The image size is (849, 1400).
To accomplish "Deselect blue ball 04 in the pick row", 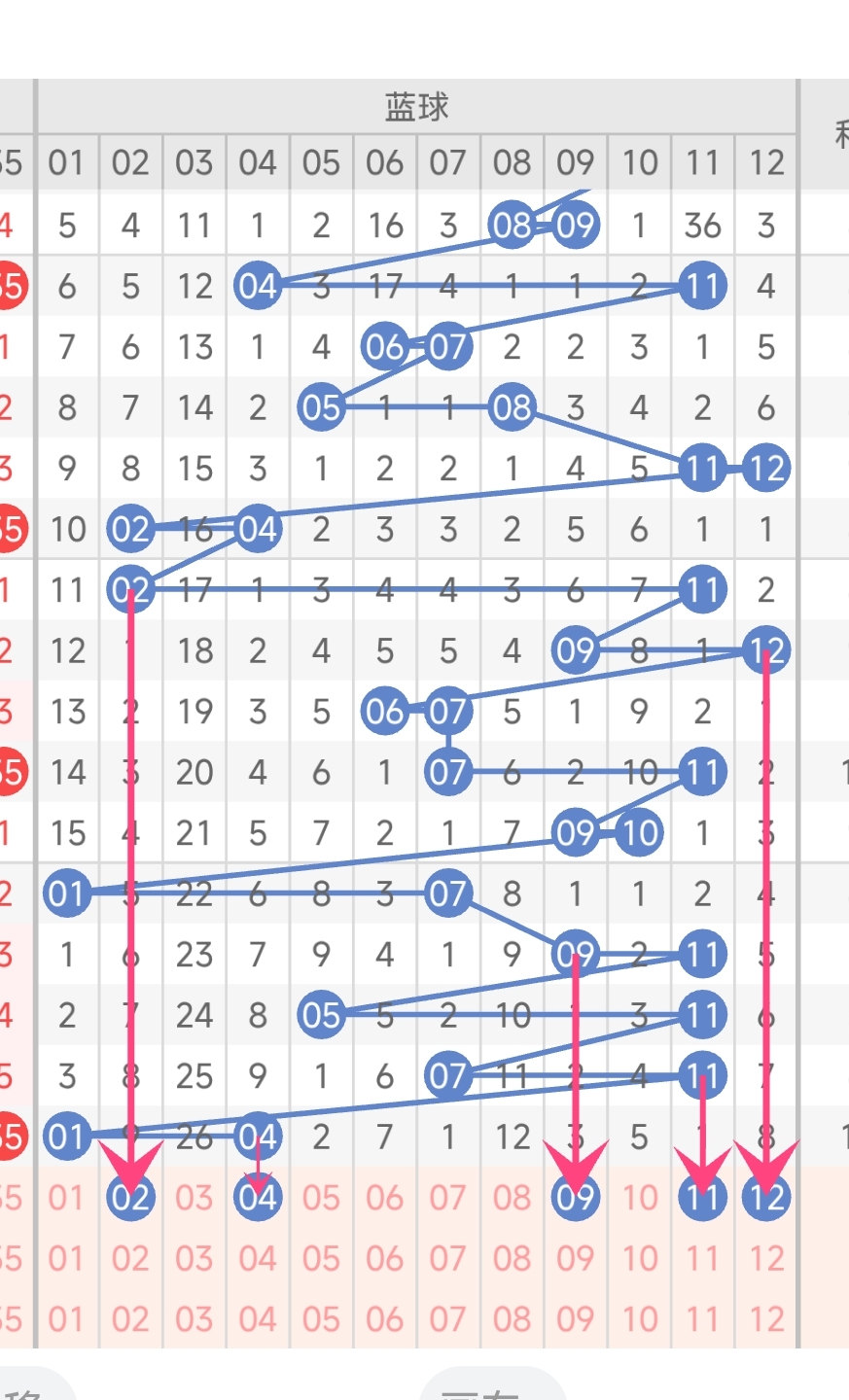I will [258, 1198].
